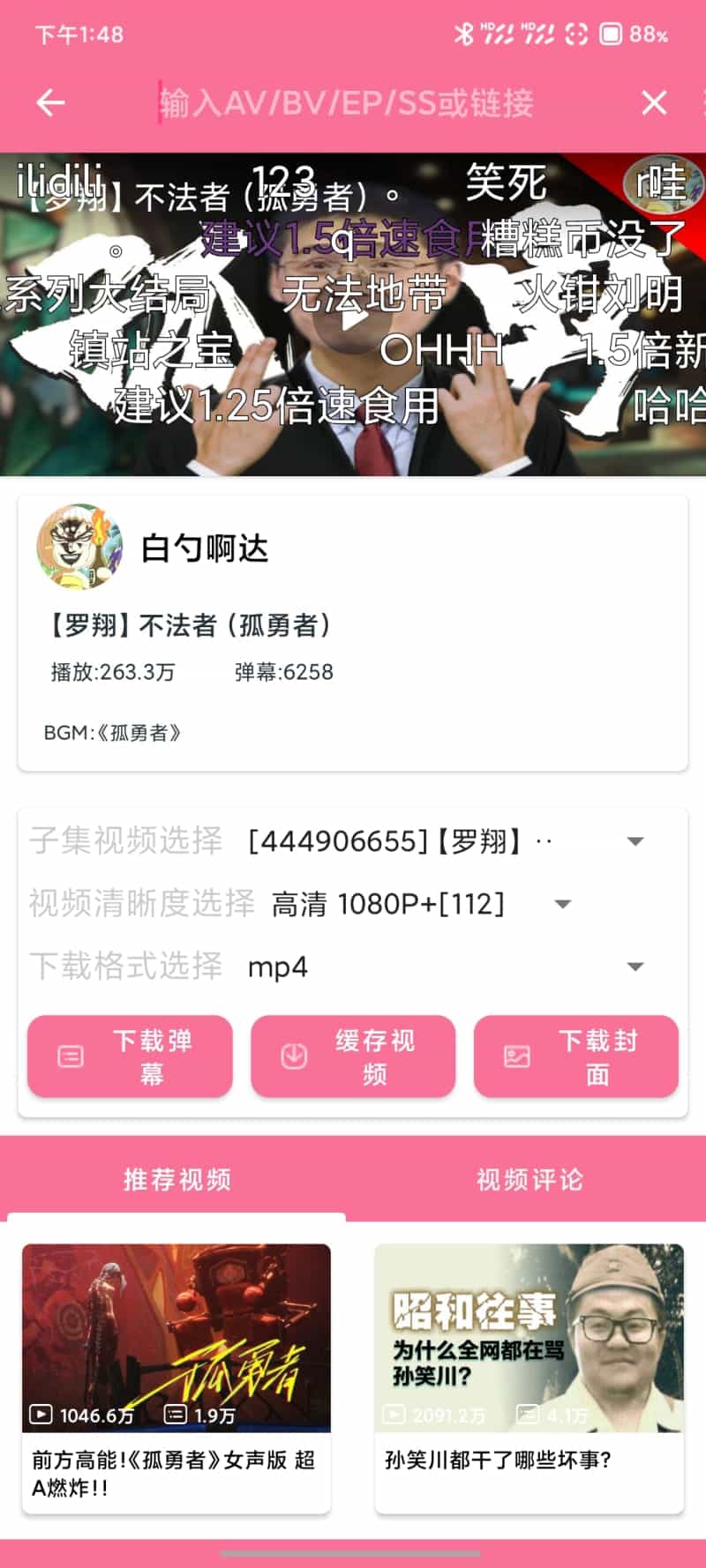The image size is (706, 1568).
Task: Expand the 子集视频选择 dropdown
Action: pos(635,841)
